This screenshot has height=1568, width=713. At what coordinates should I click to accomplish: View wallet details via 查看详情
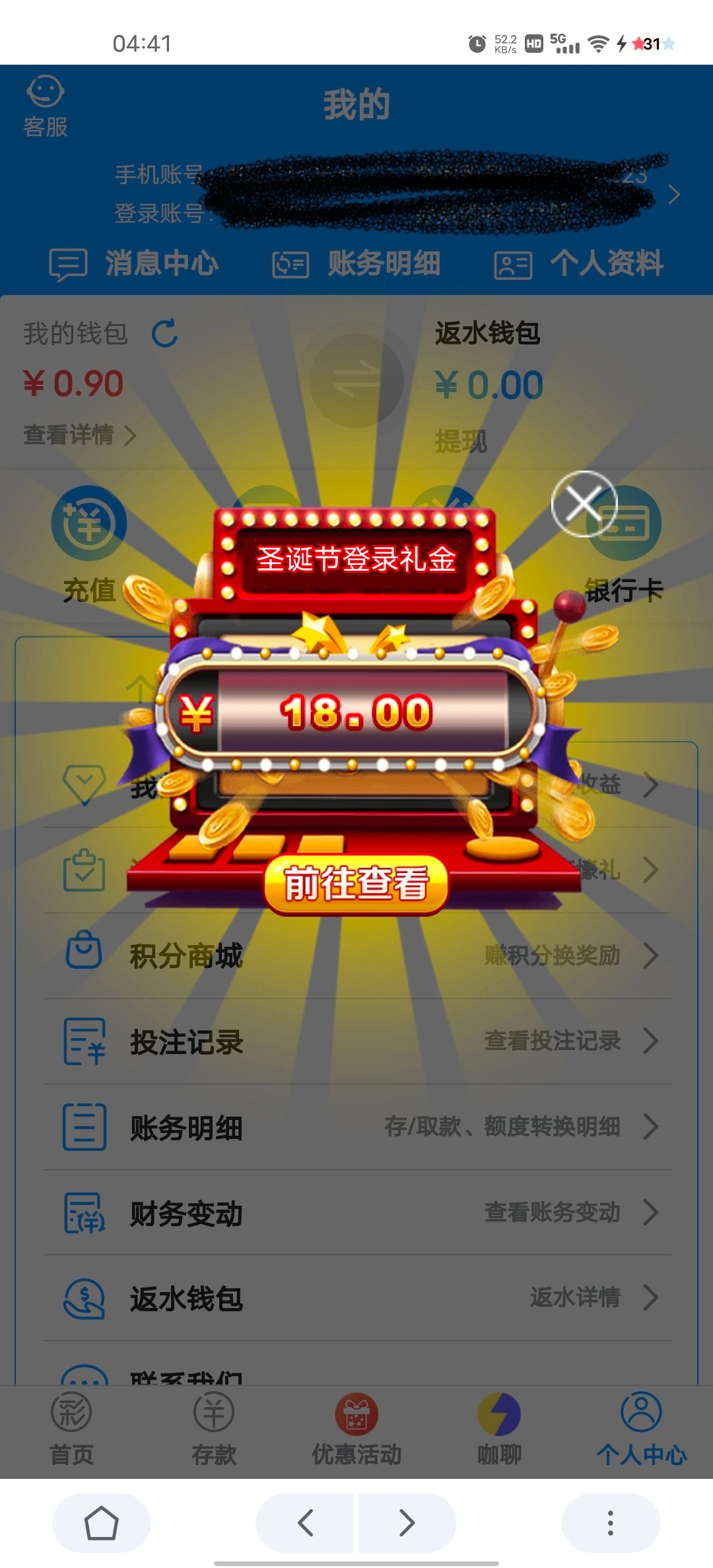pos(79,435)
